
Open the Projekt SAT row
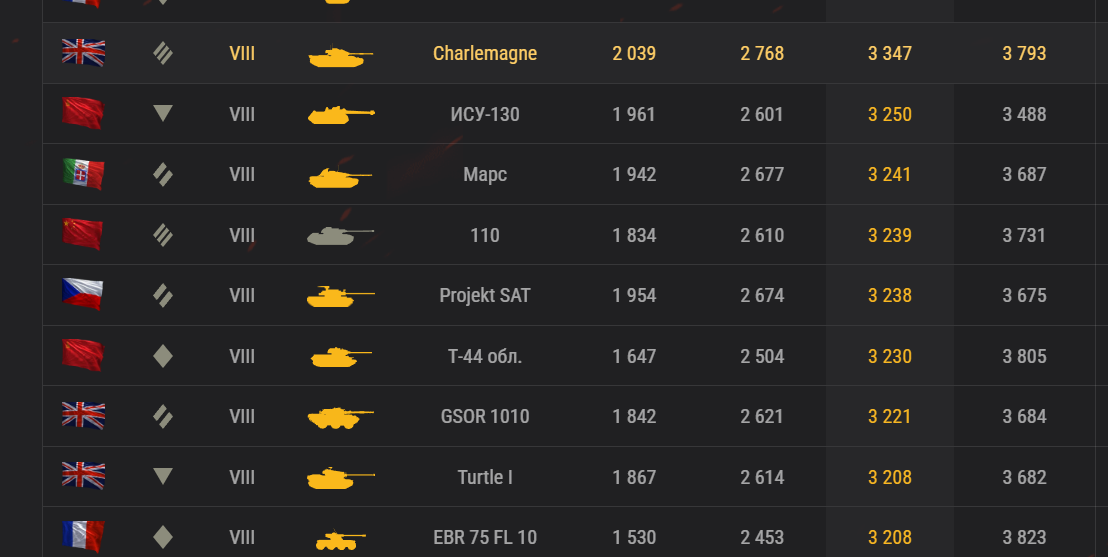coord(485,296)
